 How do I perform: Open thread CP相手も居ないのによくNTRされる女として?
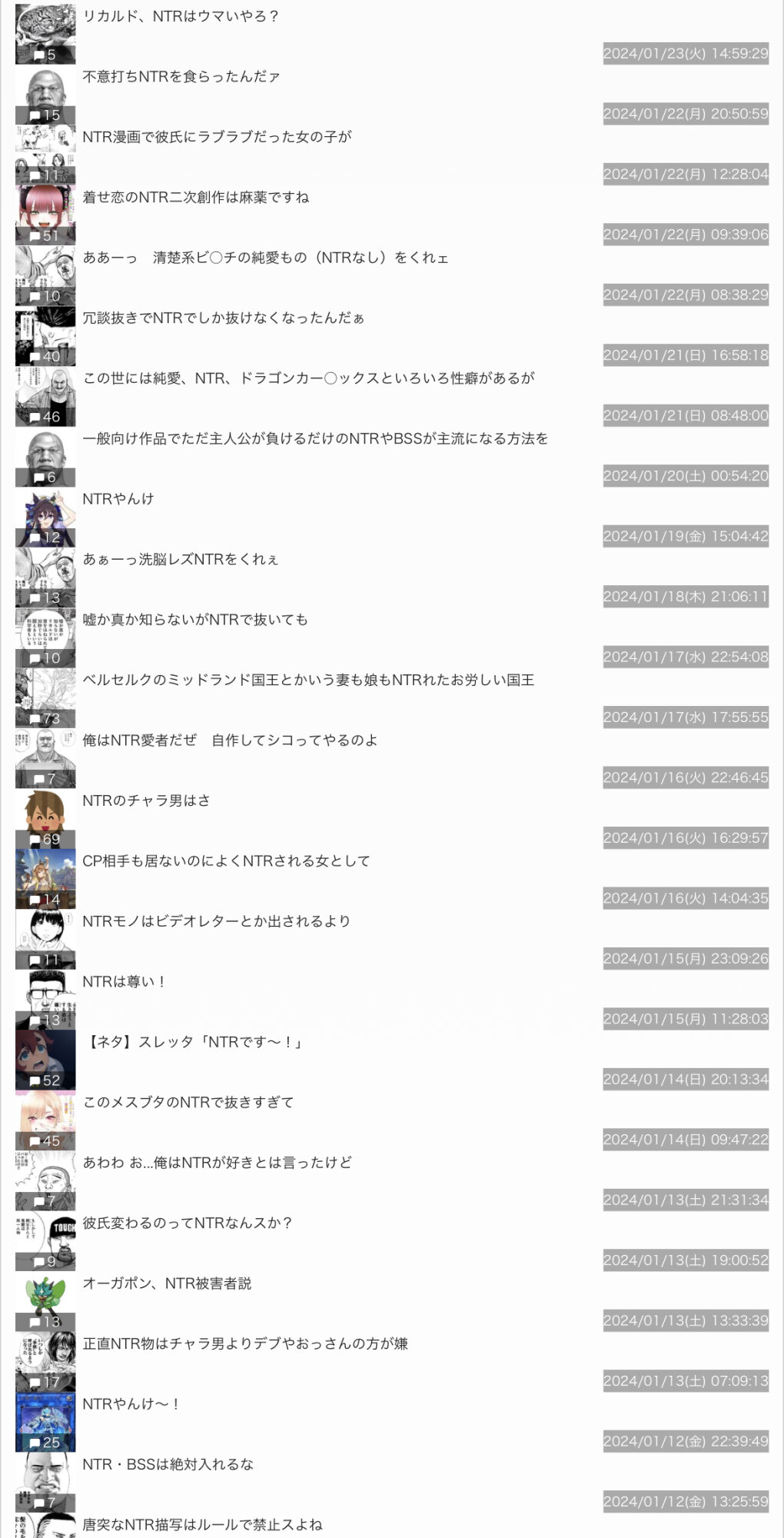226,861
